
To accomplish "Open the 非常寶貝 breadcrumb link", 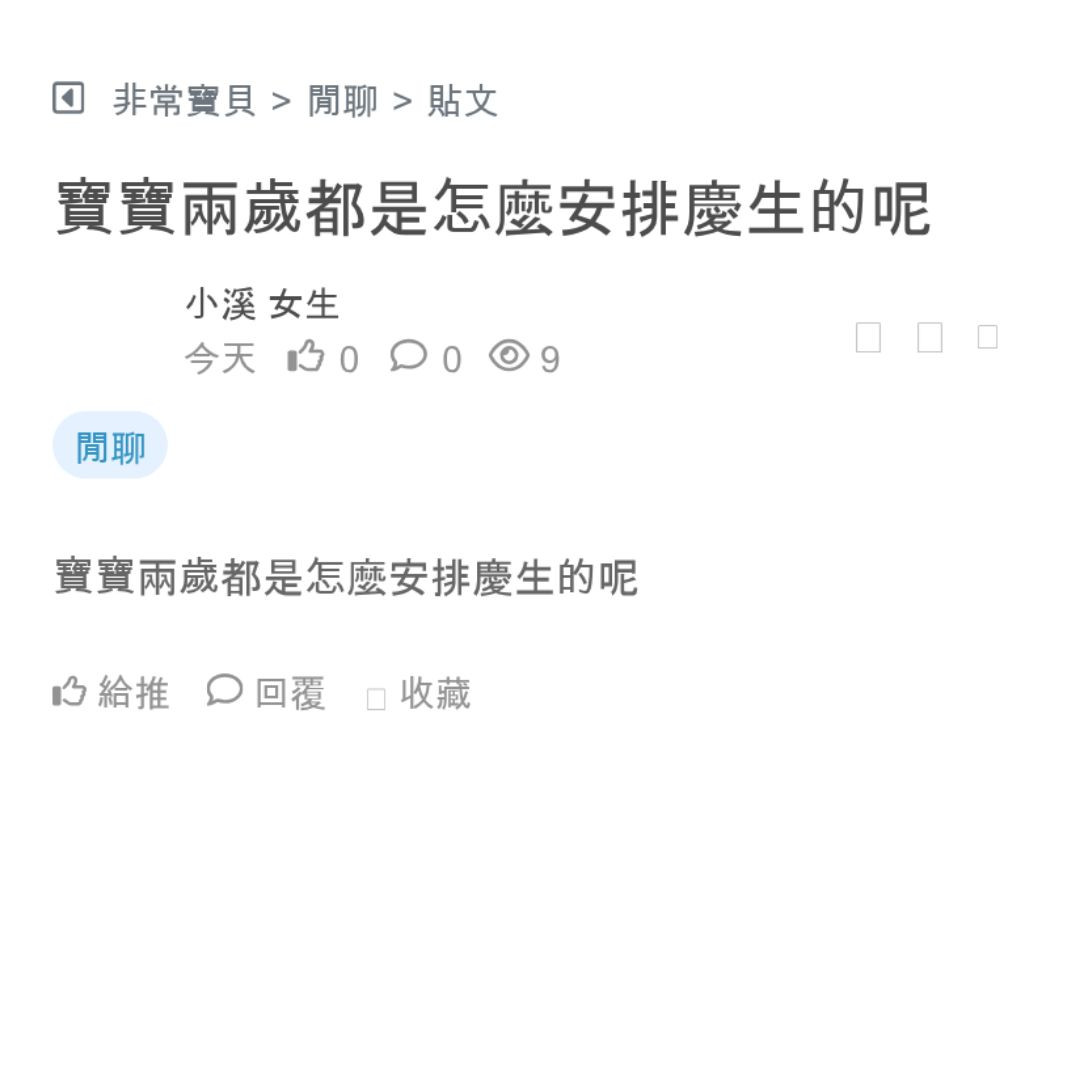I will (184, 101).
